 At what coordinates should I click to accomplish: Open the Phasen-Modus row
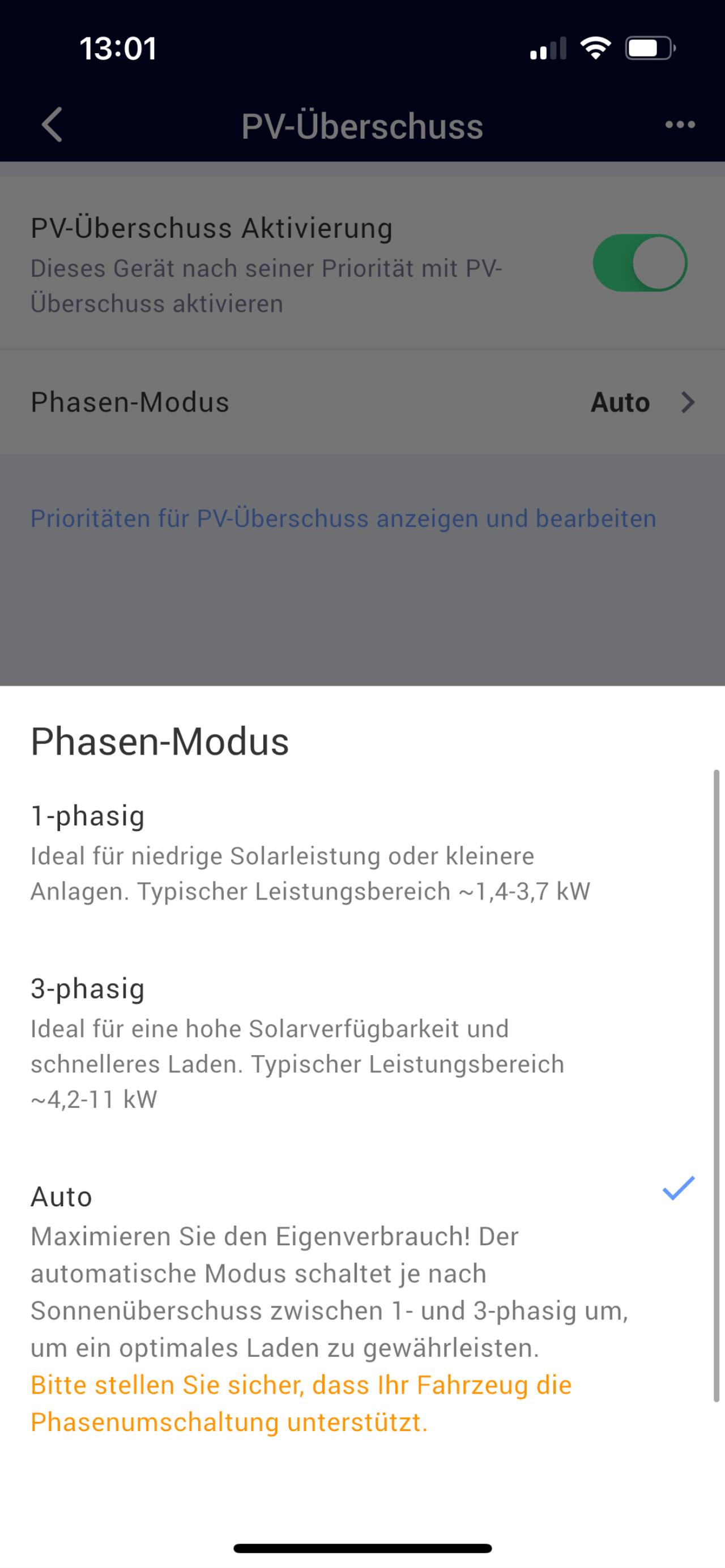point(362,402)
